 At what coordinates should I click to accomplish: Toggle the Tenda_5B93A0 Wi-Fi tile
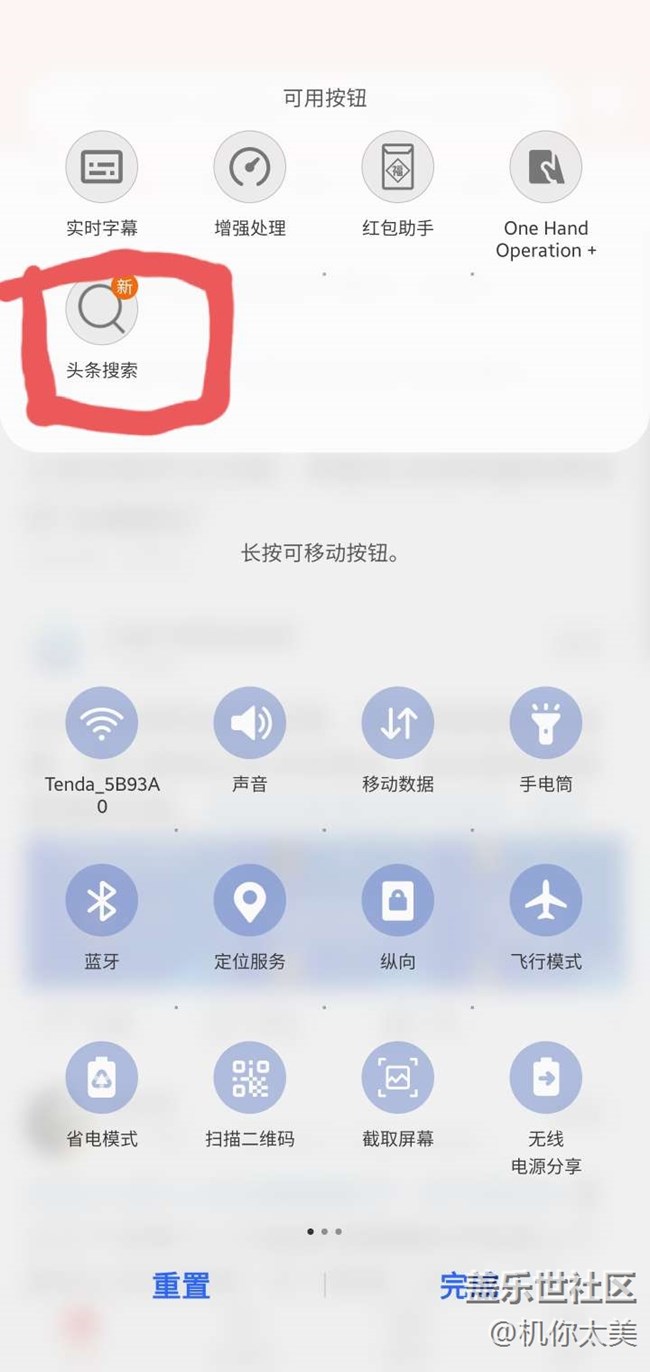[x=102, y=723]
